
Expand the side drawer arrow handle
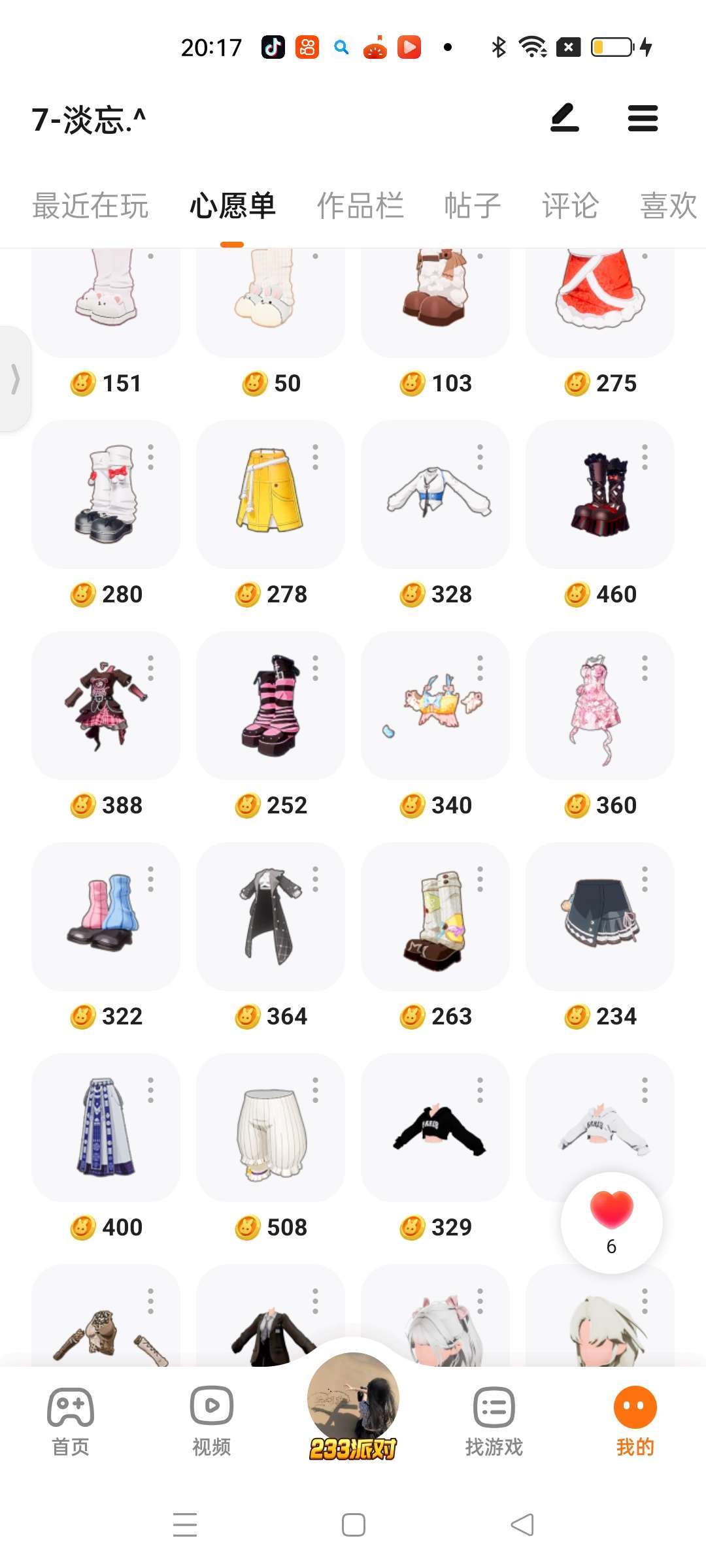[x=15, y=379]
